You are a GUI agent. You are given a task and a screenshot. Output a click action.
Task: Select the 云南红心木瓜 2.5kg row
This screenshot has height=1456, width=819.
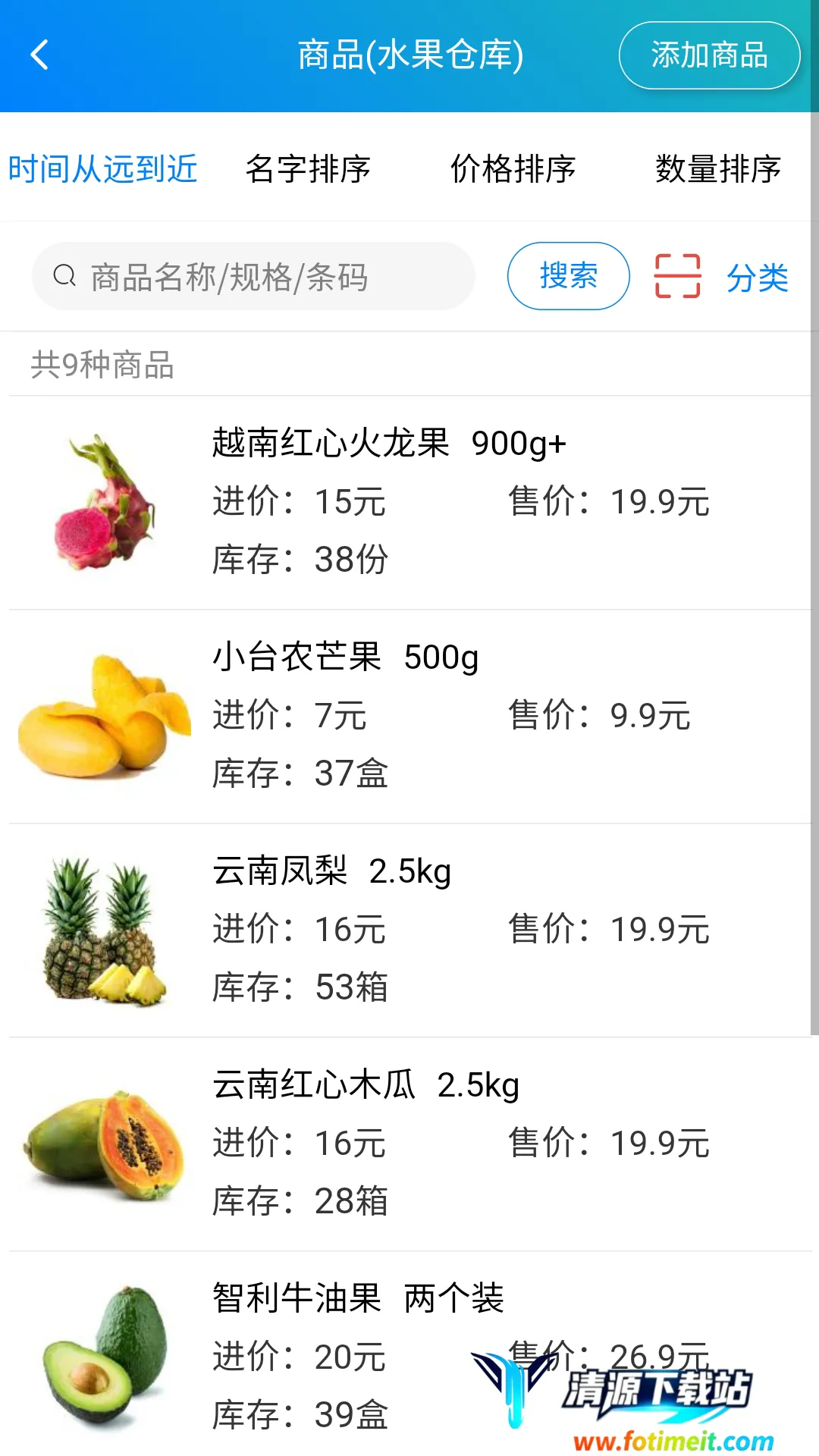(409, 1144)
